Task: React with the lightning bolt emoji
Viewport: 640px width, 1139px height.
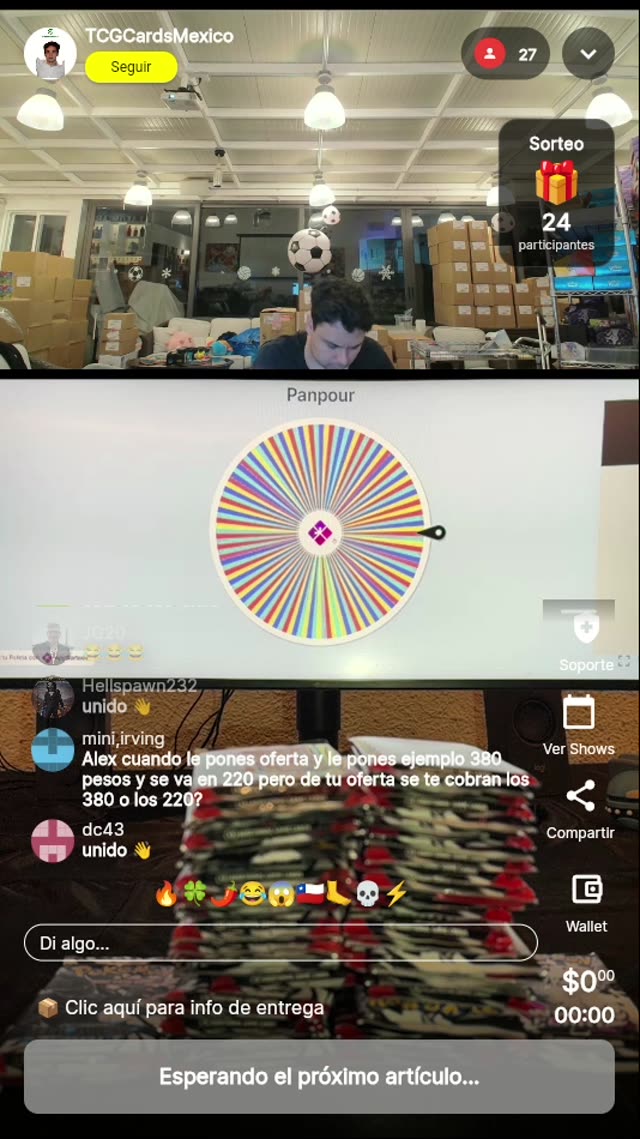Action: (396, 894)
